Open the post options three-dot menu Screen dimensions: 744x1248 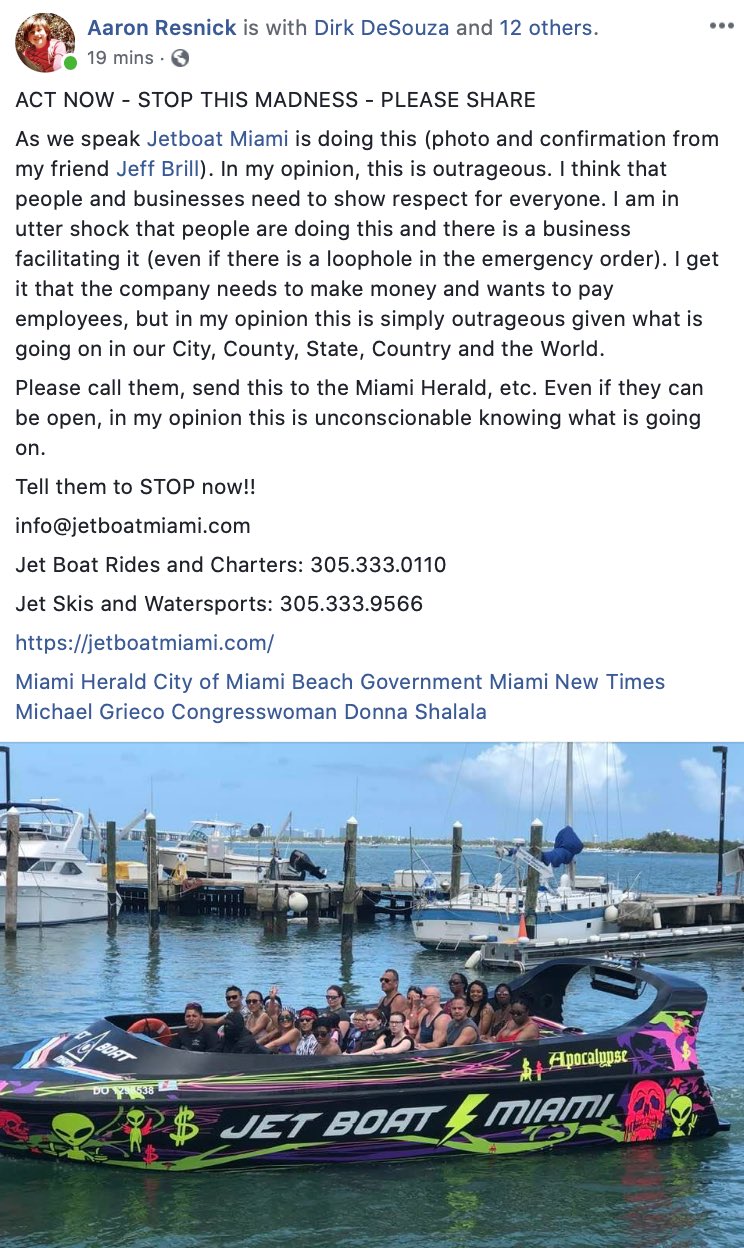tap(721, 26)
